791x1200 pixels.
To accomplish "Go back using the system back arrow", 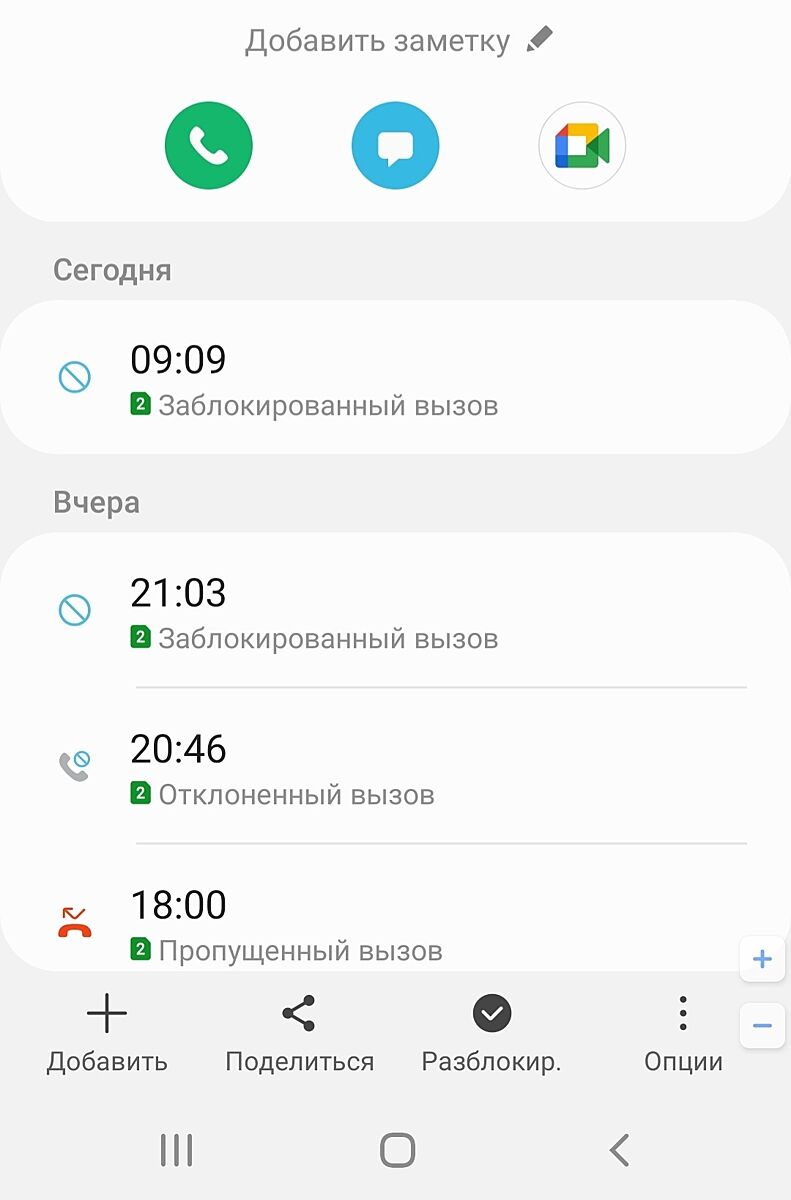I will pos(619,1150).
